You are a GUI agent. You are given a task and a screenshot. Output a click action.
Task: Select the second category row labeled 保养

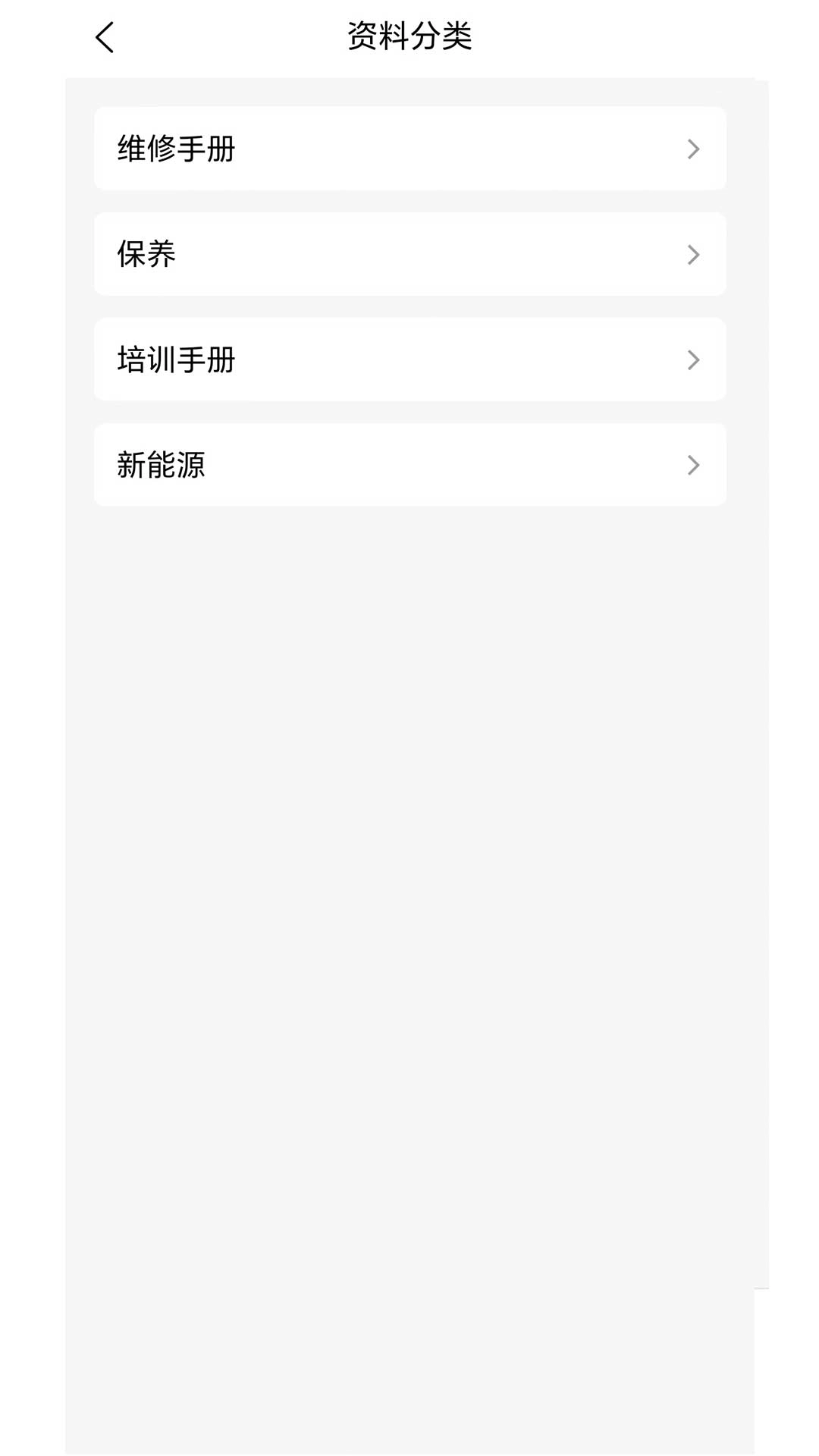point(409,254)
